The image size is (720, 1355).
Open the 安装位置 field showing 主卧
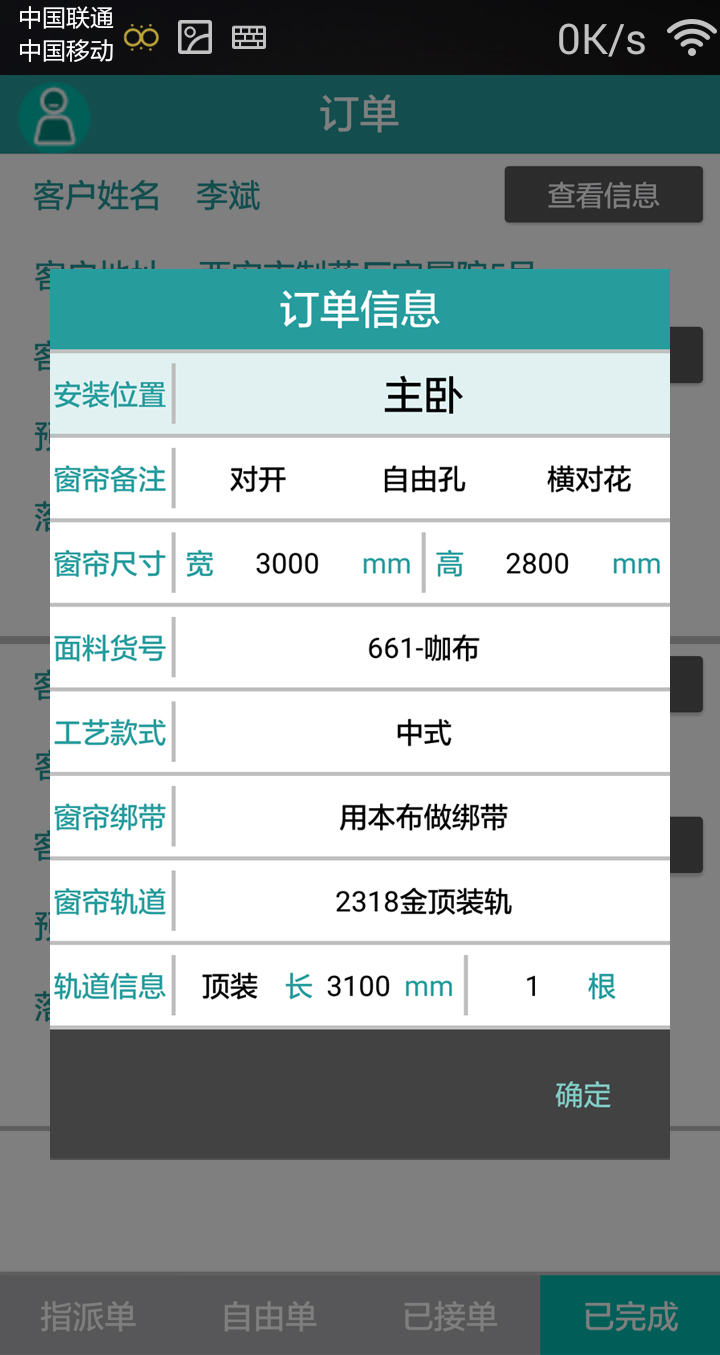tap(420, 394)
